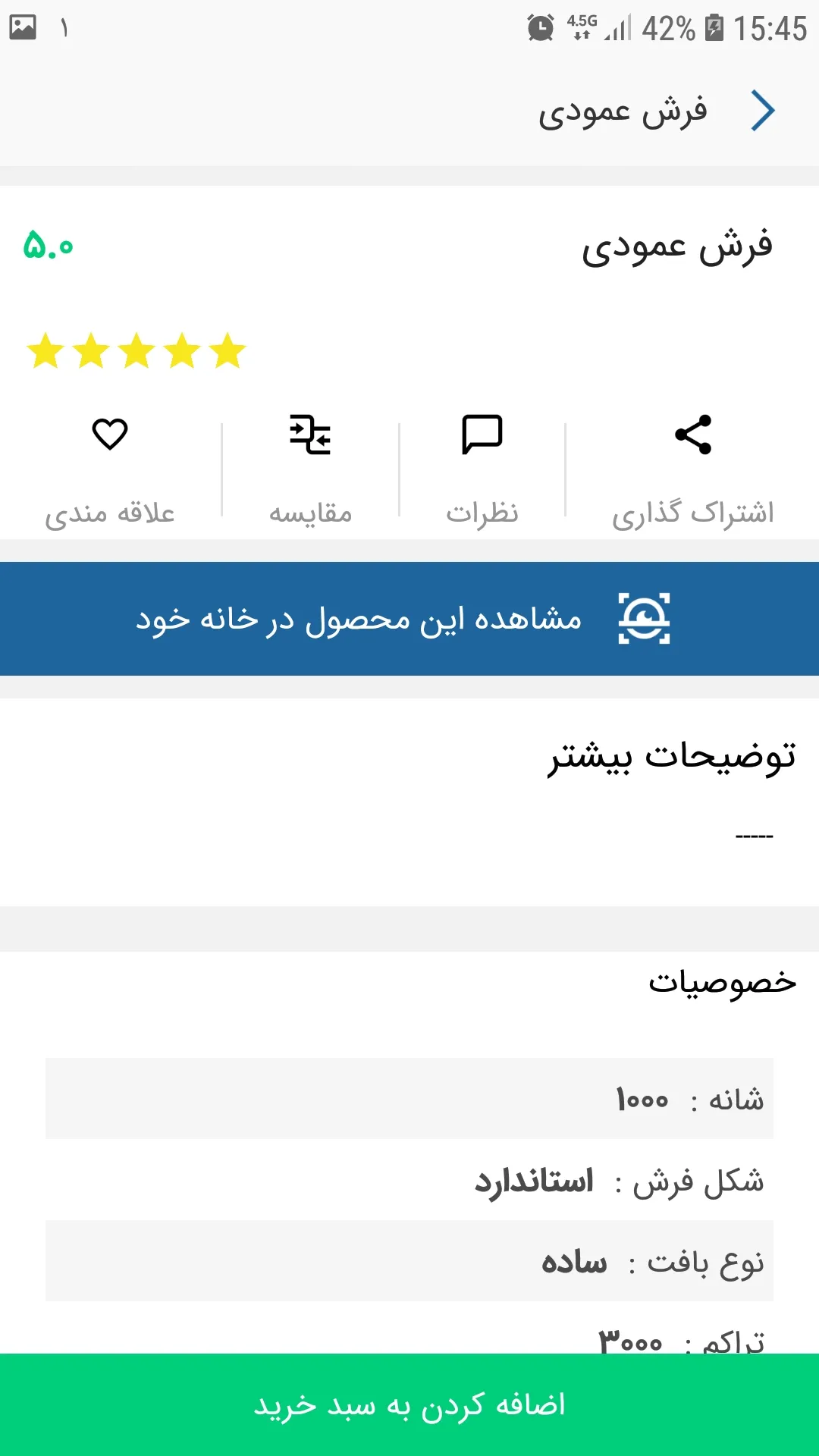This screenshot has width=819, height=1456.
Task: Tap اضافه کردن به سبد خرید
Action: coord(409,1404)
